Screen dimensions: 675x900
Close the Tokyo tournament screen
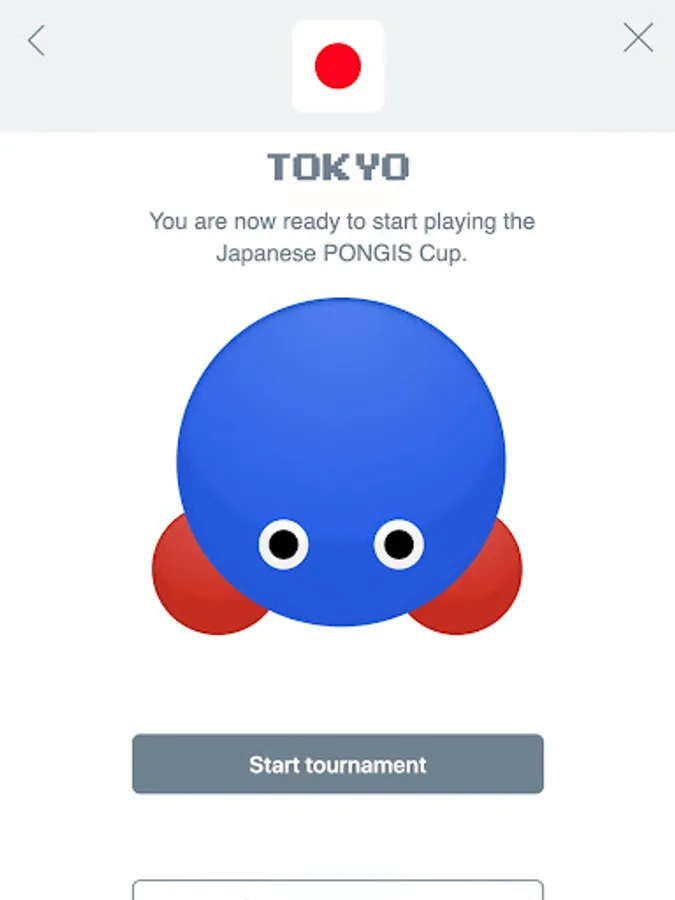[638, 38]
